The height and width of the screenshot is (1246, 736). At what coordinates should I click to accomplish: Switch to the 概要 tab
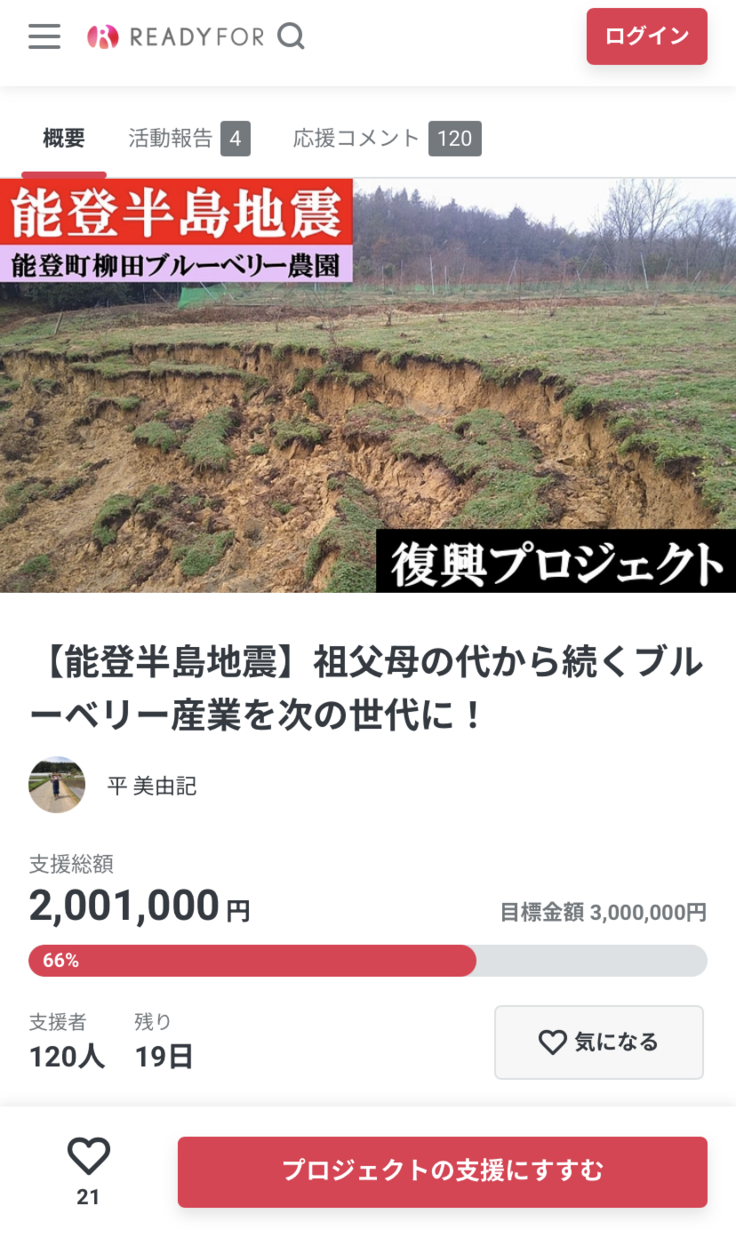point(64,139)
